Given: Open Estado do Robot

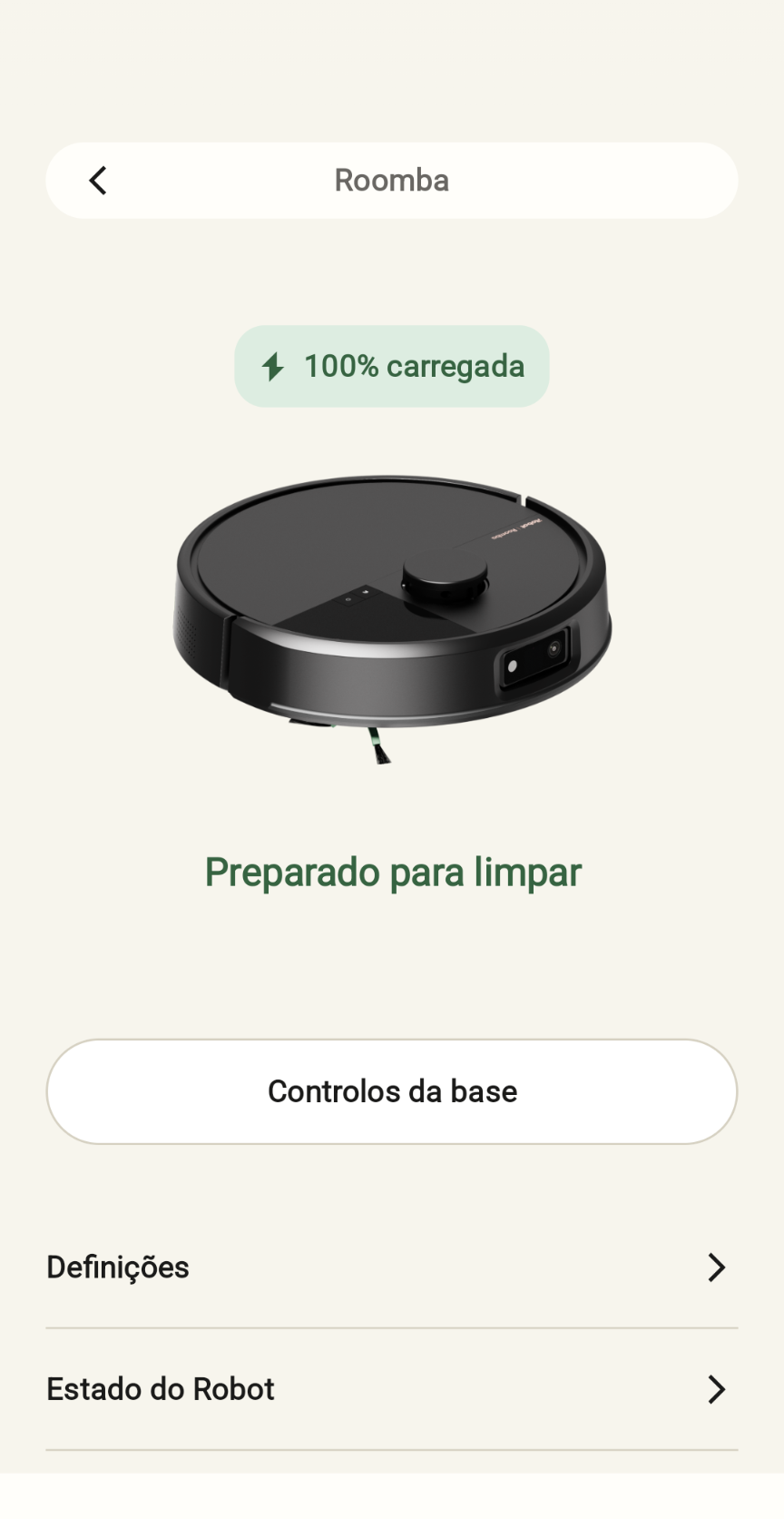Looking at the screenshot, I should pos(392,1389).
